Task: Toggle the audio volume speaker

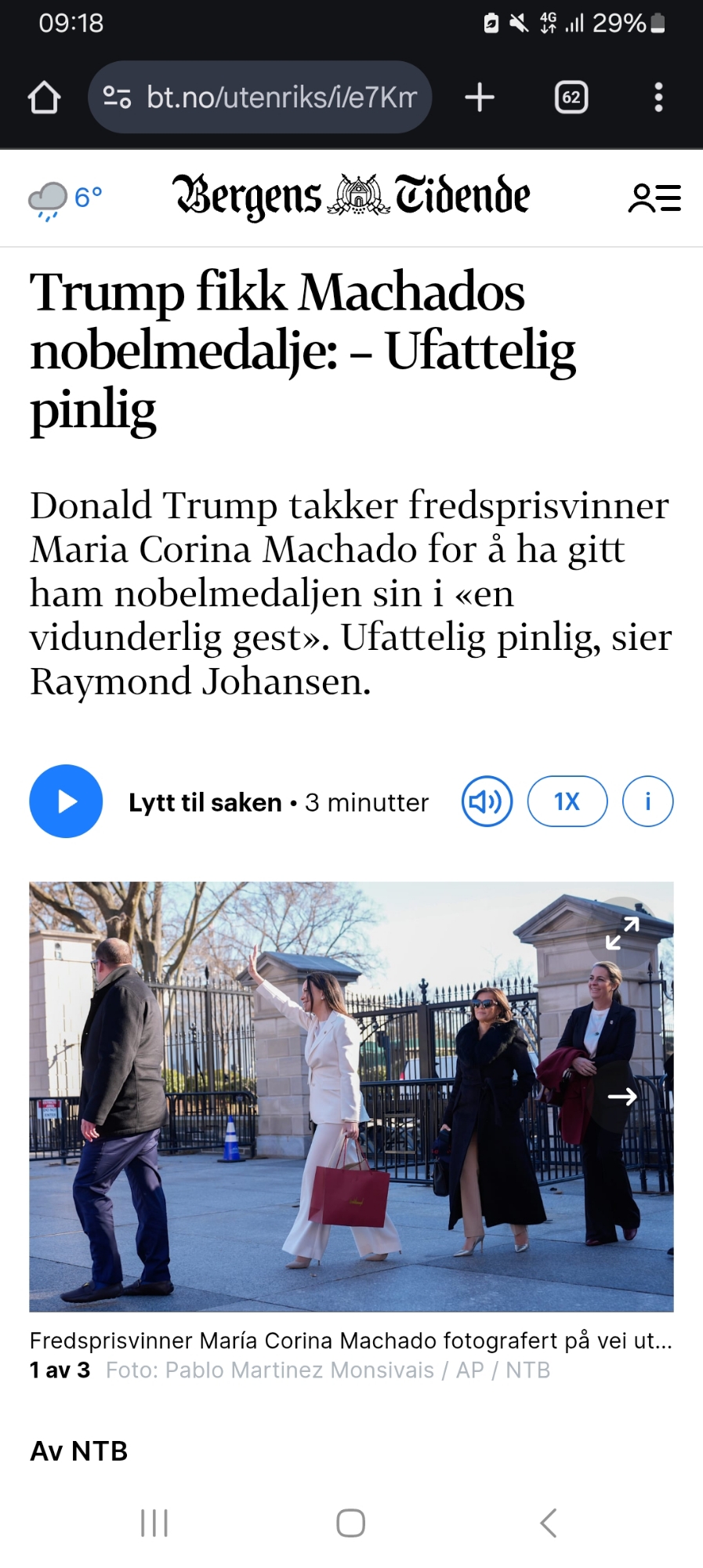Action: [x=487, y=801]
